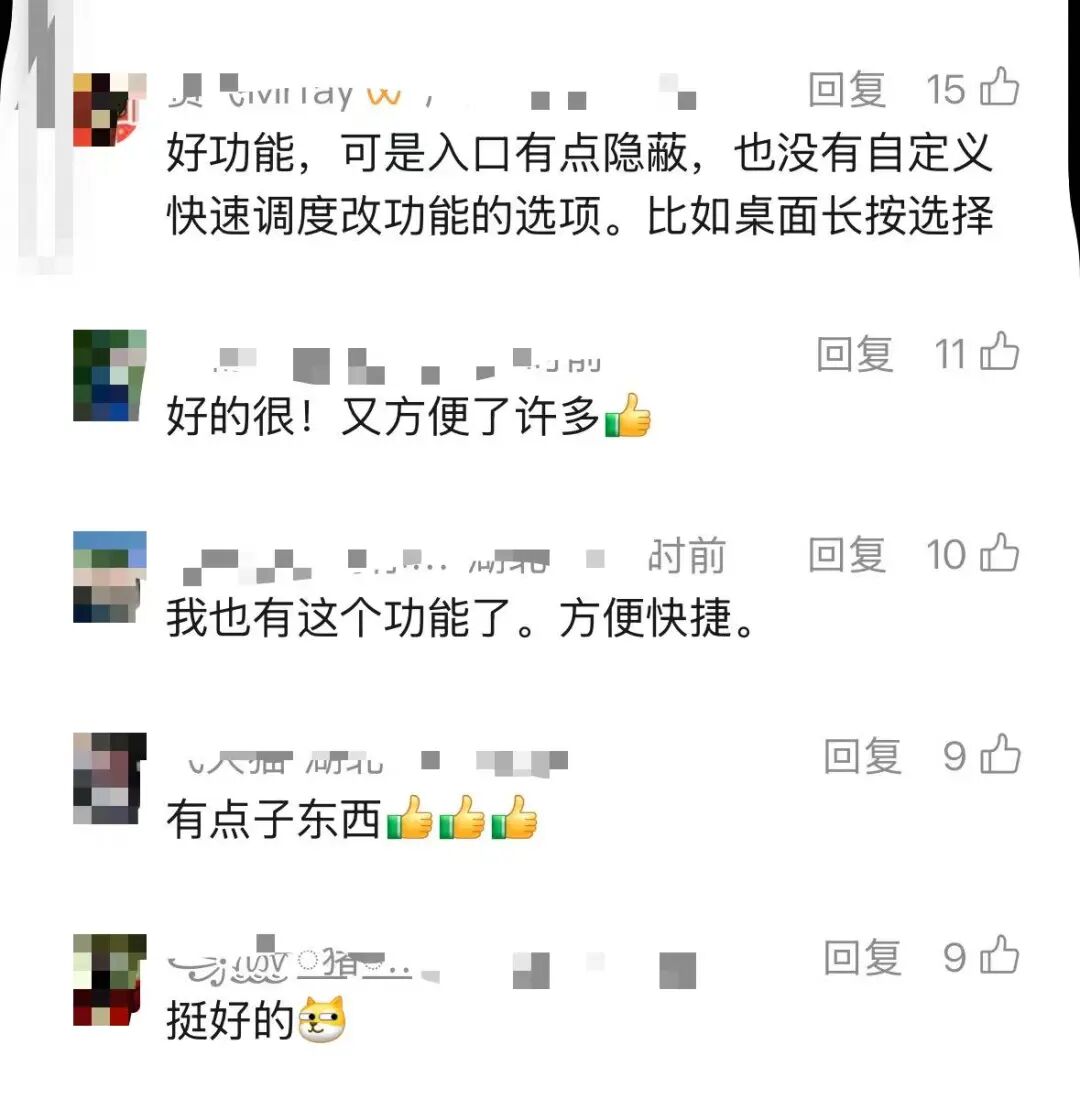This screenshot has height=1099, width=1080.
Task: Like the comment 有点子东西
Action: point(999,754)
